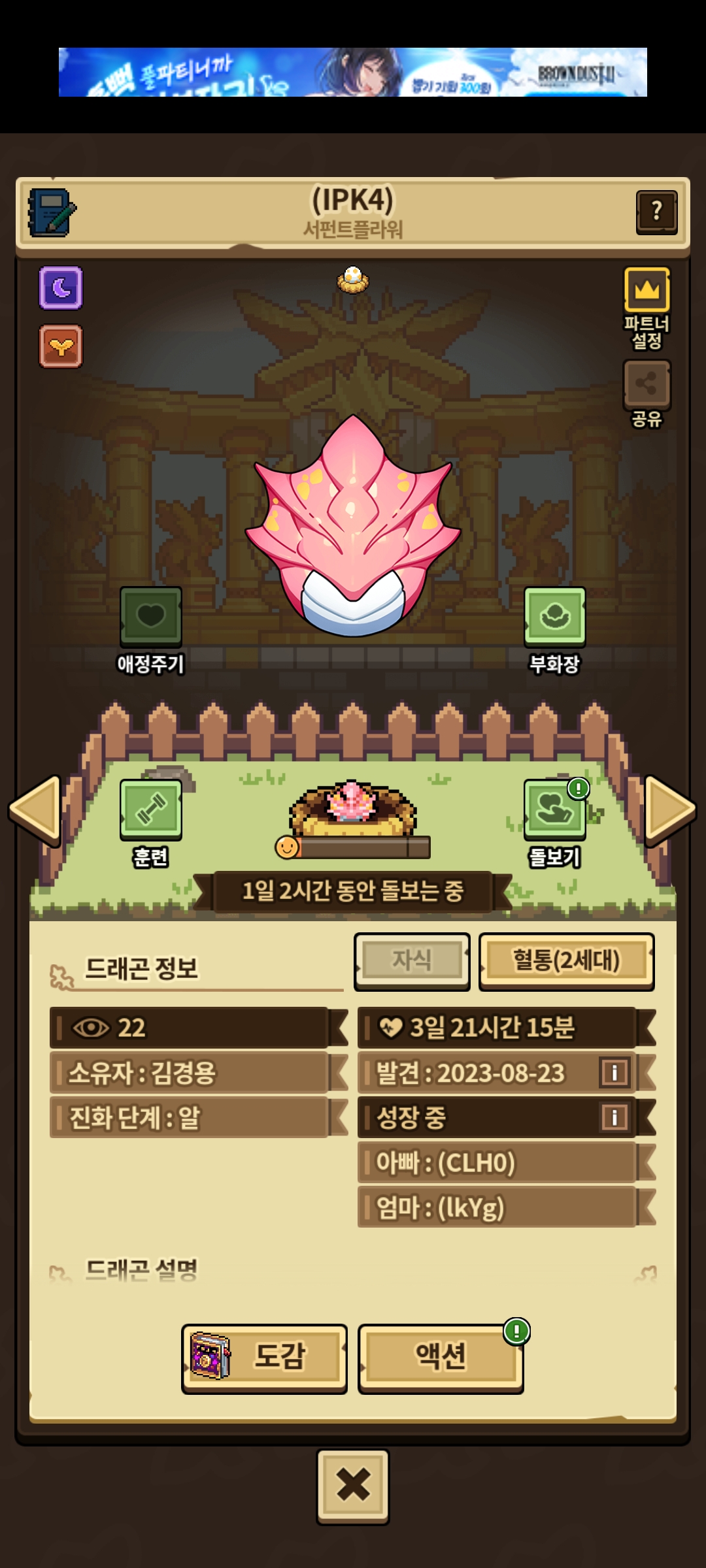Viewport: 706px width, 1568px height.
Task: View 혈통(2세대) lineage
Action: tap(566, 961)
